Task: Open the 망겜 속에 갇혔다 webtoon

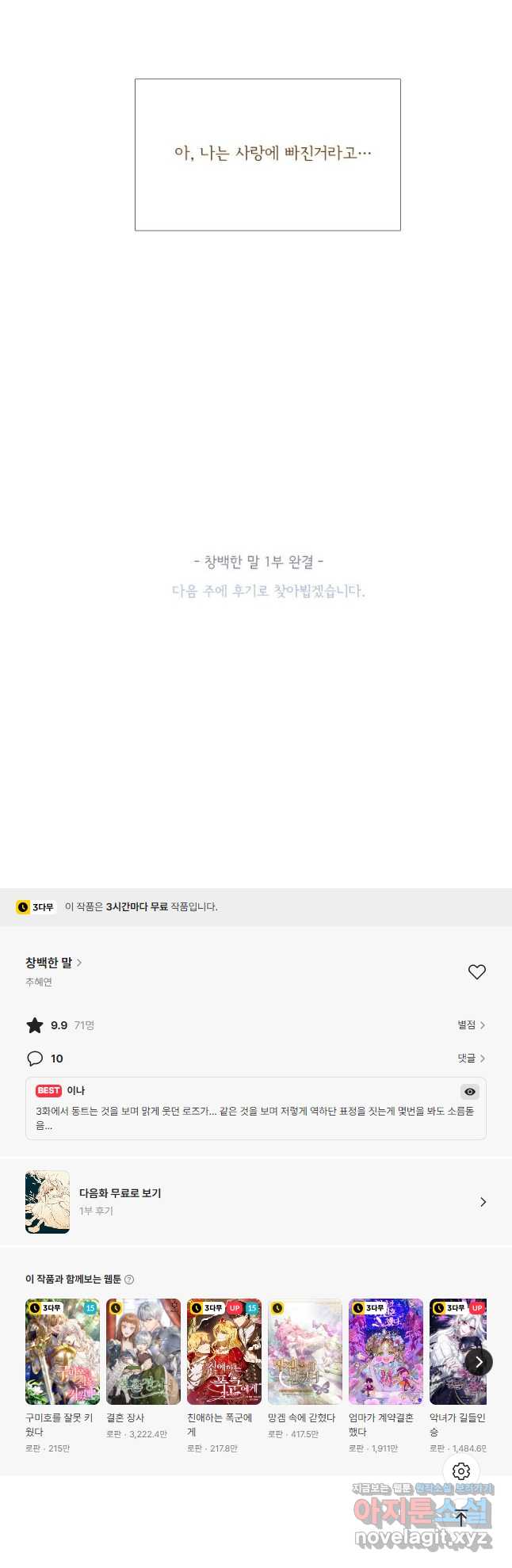Action: (x=305, y=1352)
